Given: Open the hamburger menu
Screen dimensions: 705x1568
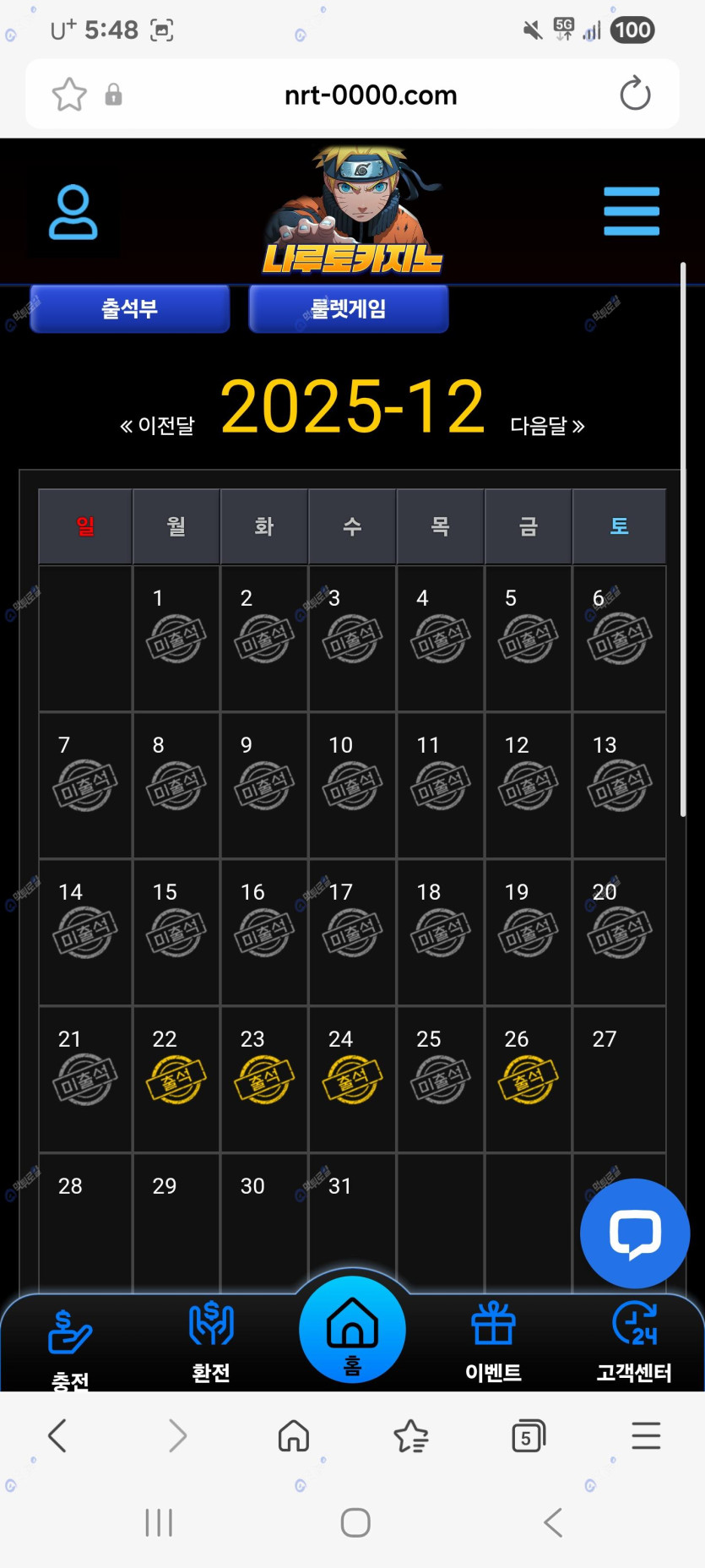Looking at the screenshot, I should (x=631, y=211).
